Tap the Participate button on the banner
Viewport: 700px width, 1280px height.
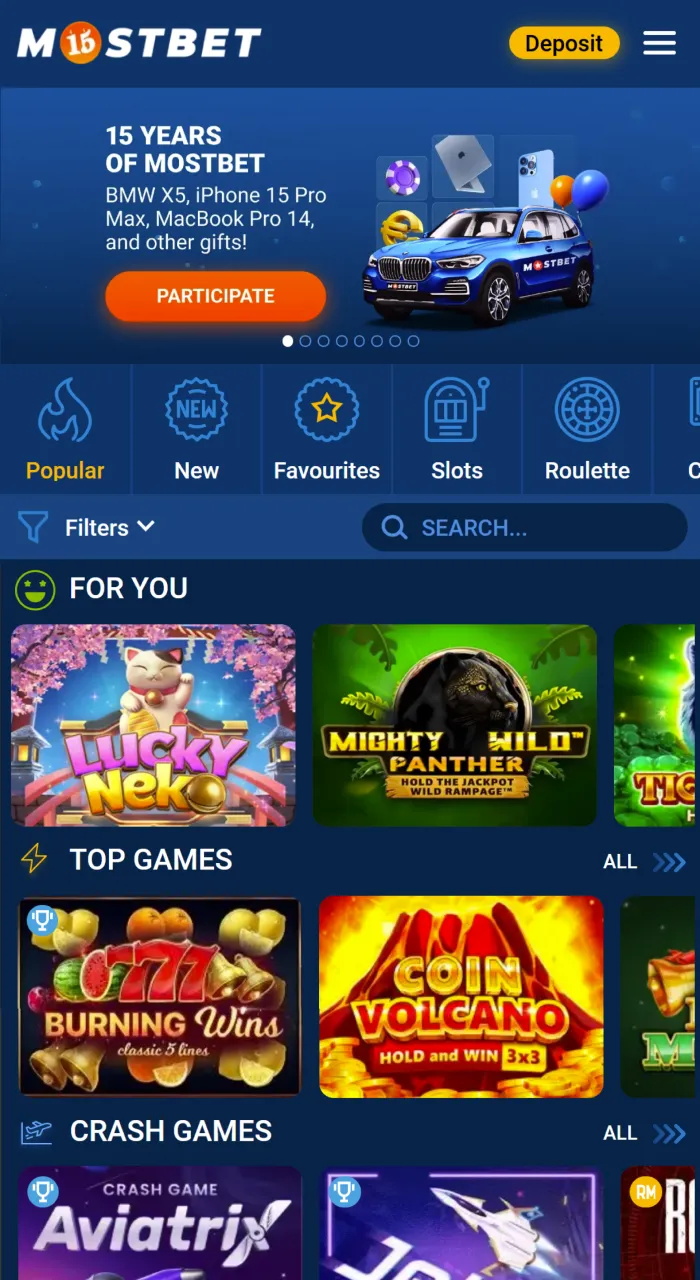coord(215,296)
